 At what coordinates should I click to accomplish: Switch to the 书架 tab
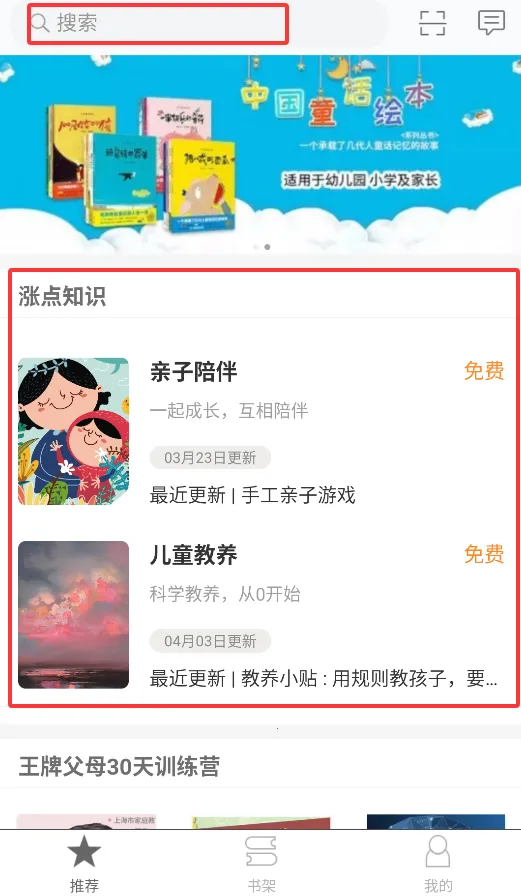pos(261,863)
